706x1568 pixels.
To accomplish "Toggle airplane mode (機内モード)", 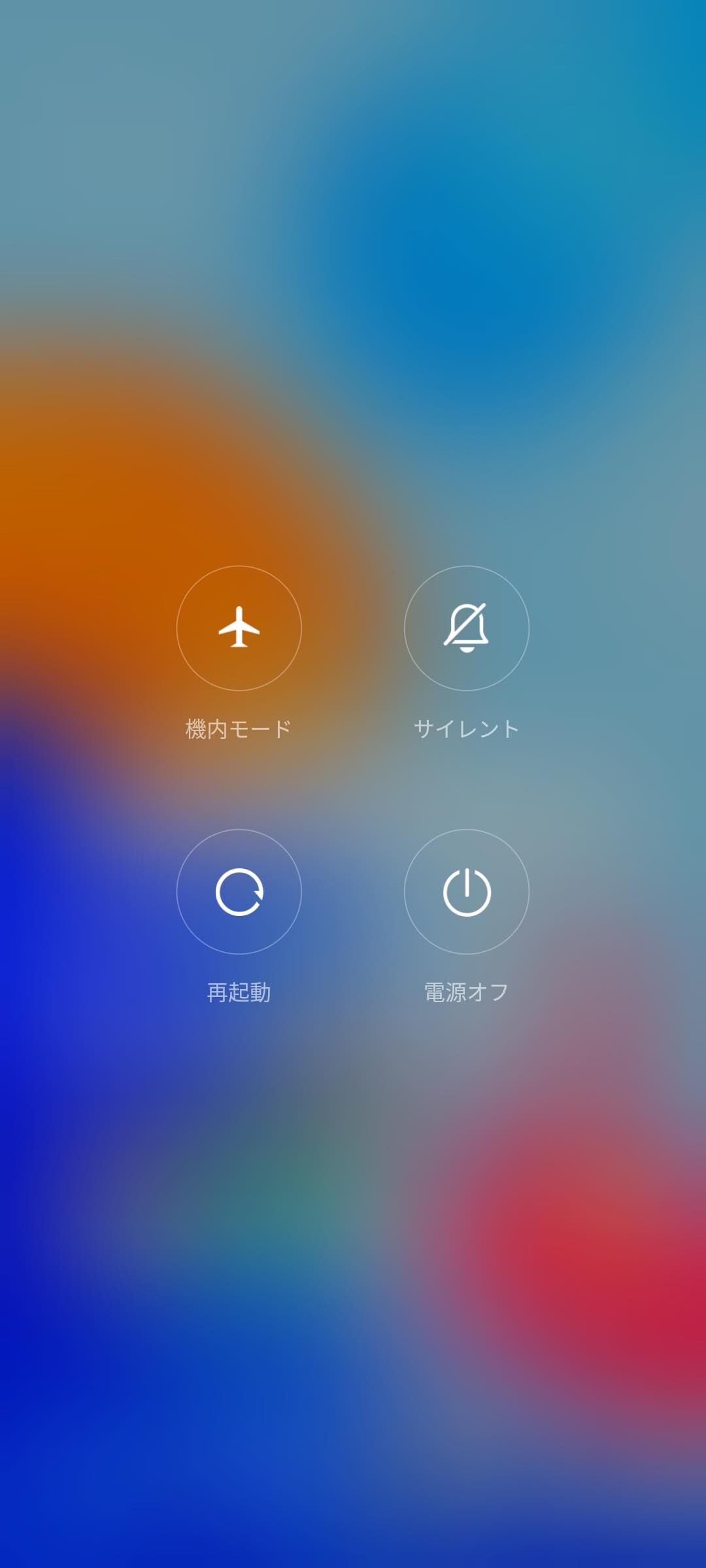I will [x=239, y=628].
